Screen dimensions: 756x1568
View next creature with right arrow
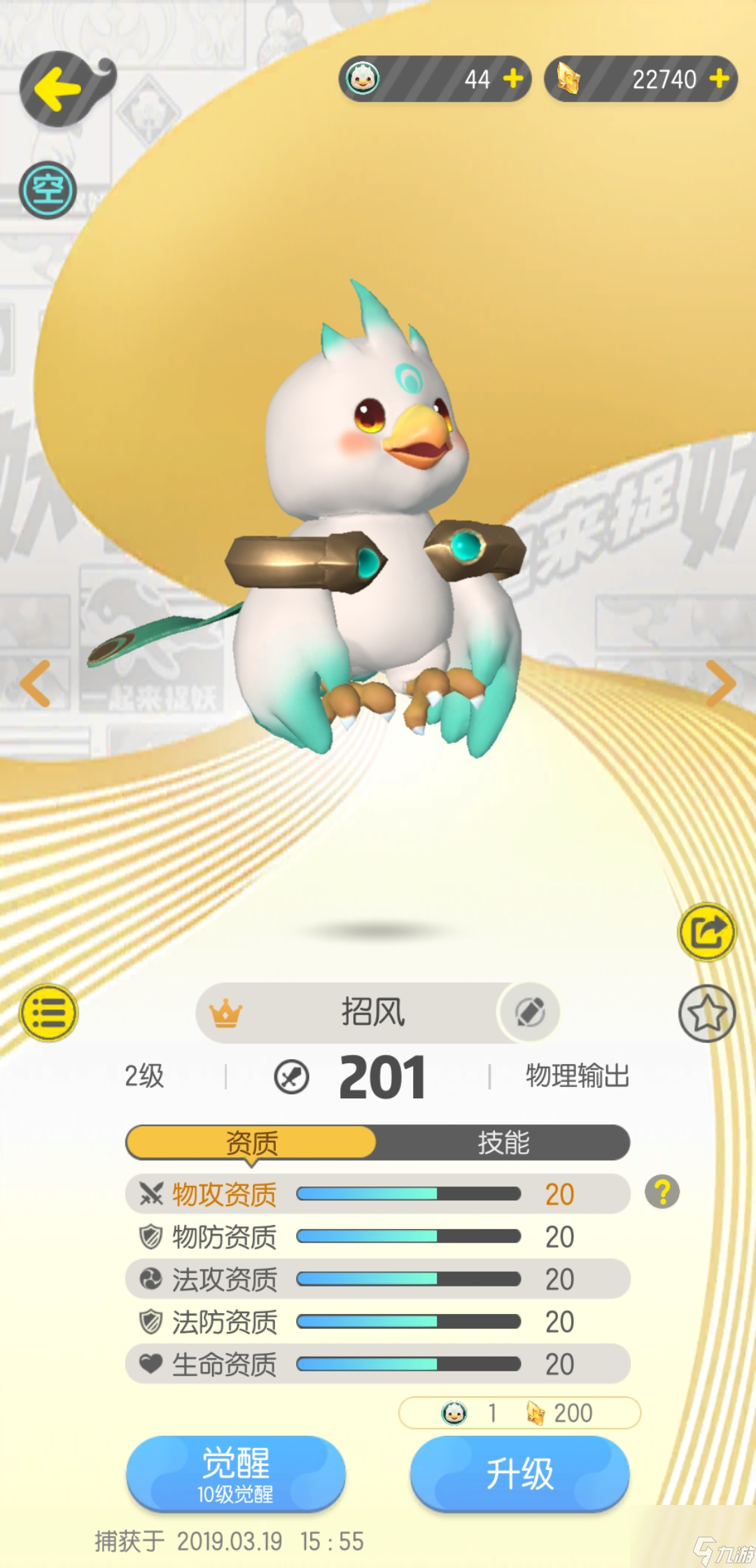click(x=720, y=682)
